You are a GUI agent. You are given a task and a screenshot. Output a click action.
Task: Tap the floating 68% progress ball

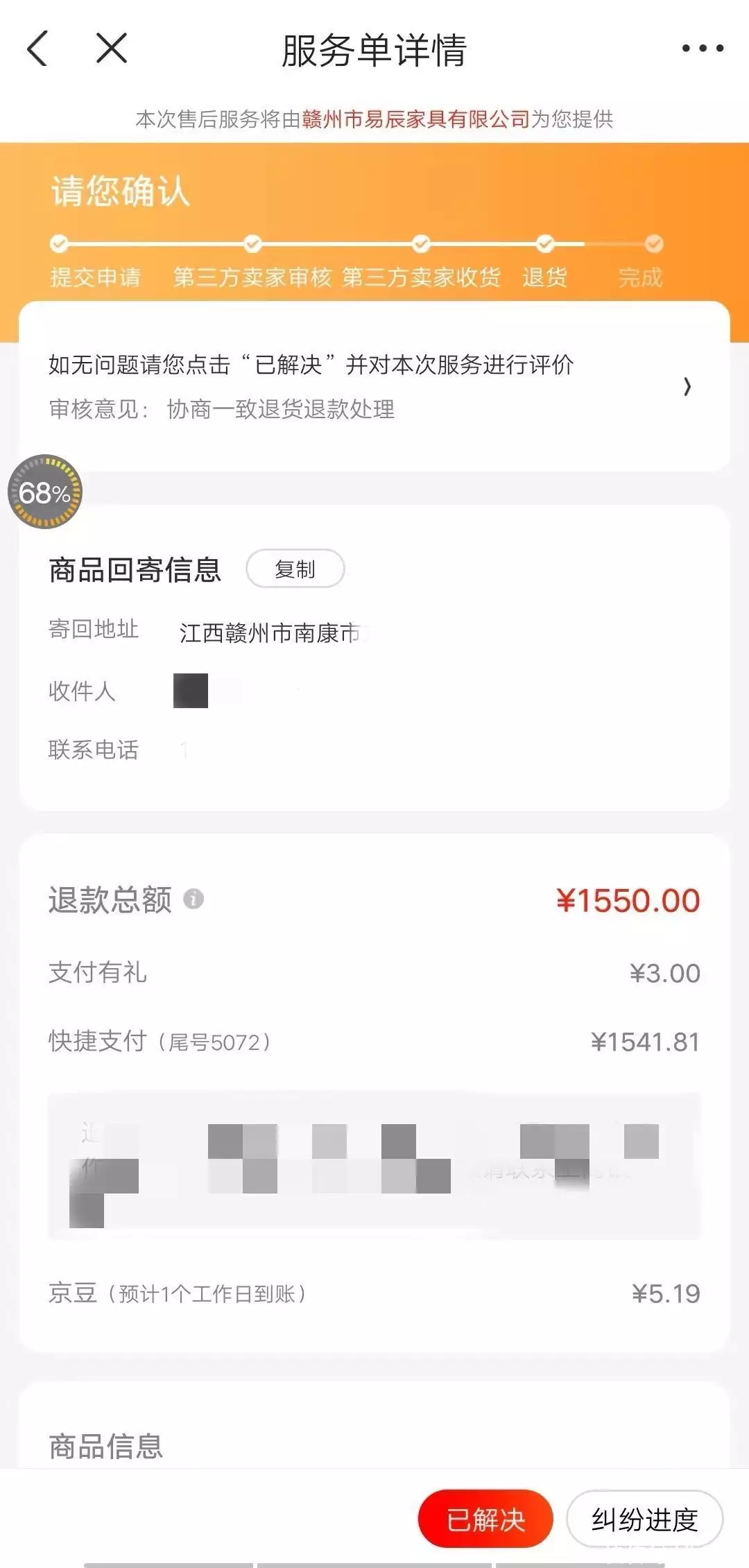(45, 492)
